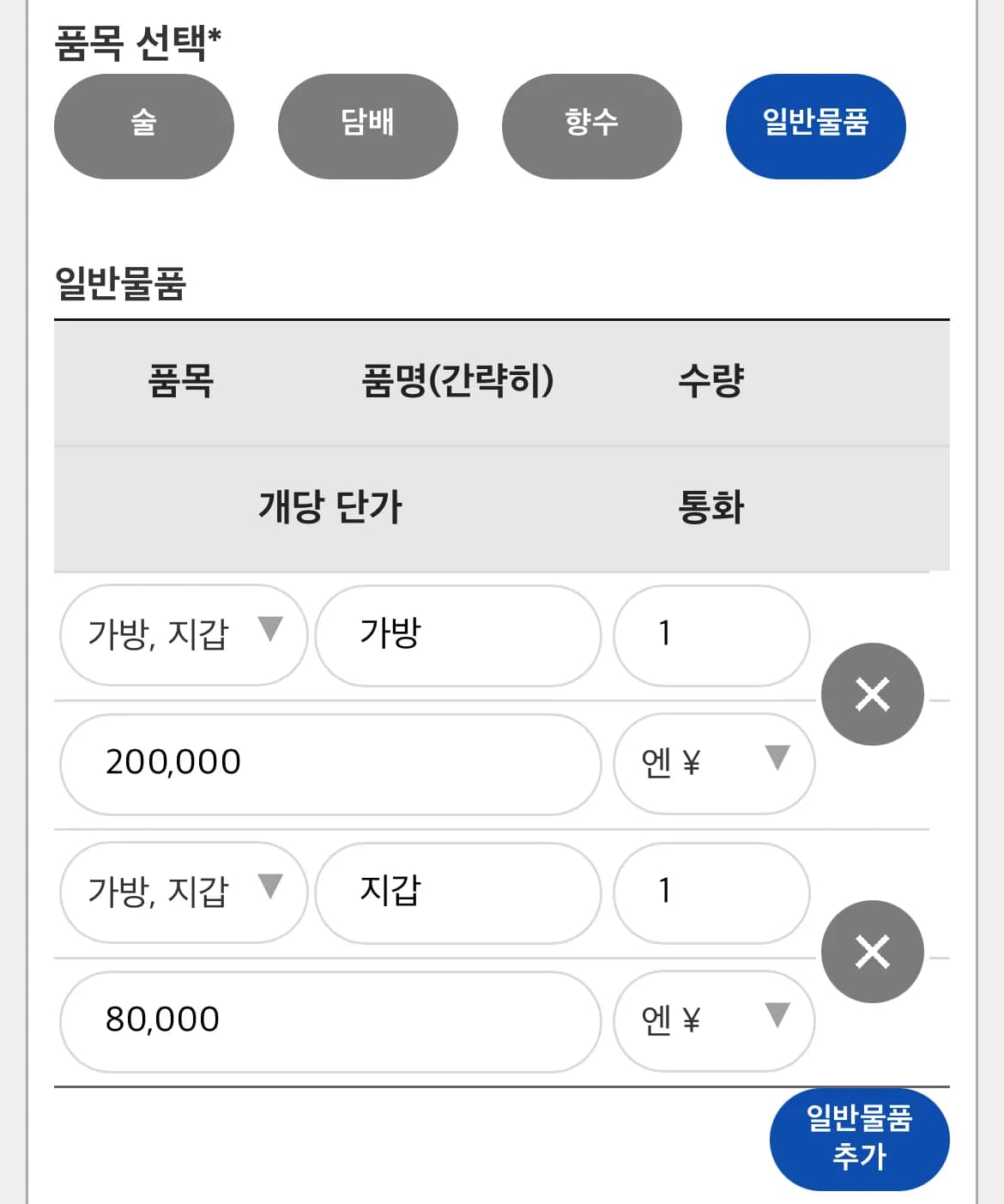1004x1204 pixels.
Task: Remove the 지갑 row with the X icon
Action: 872,951
